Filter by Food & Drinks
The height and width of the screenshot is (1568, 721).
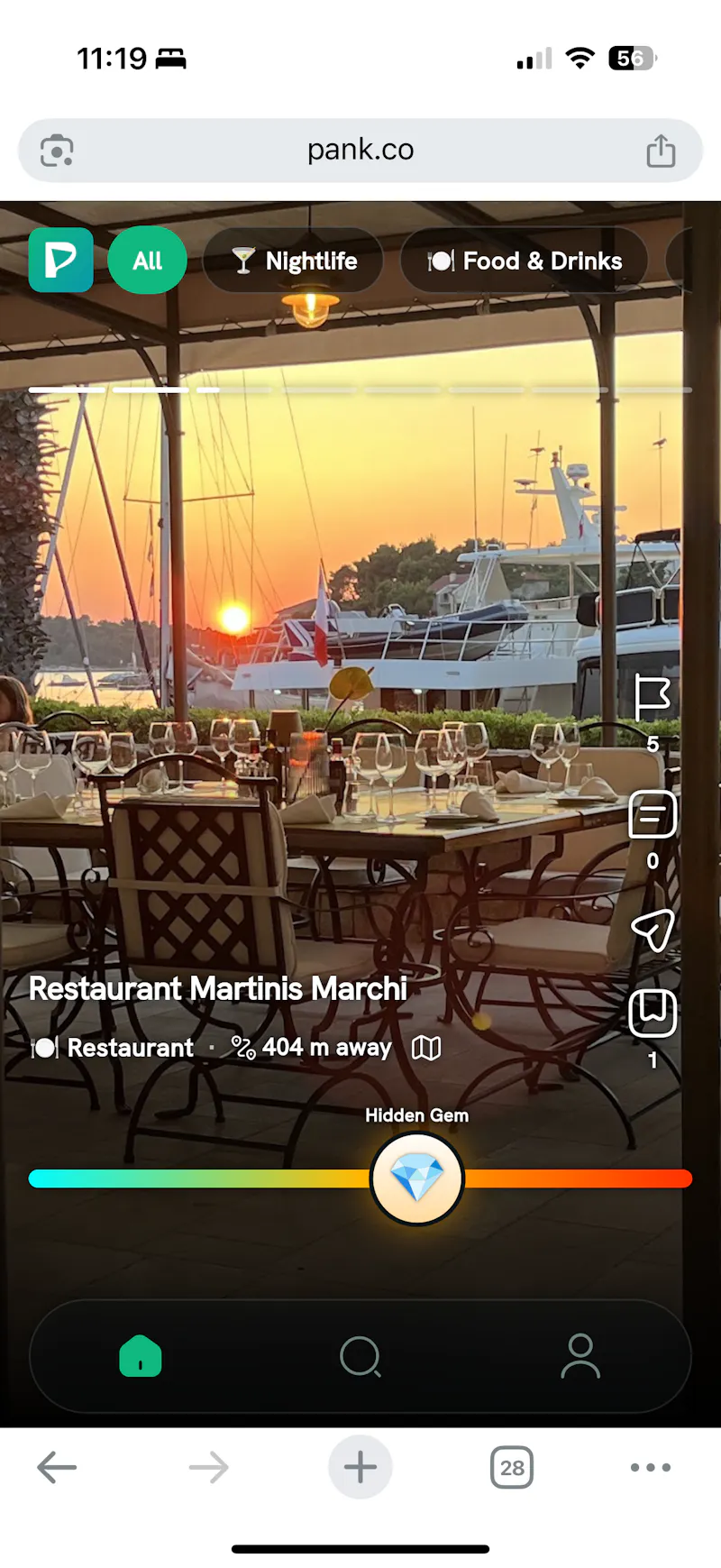tap(525, 261)
